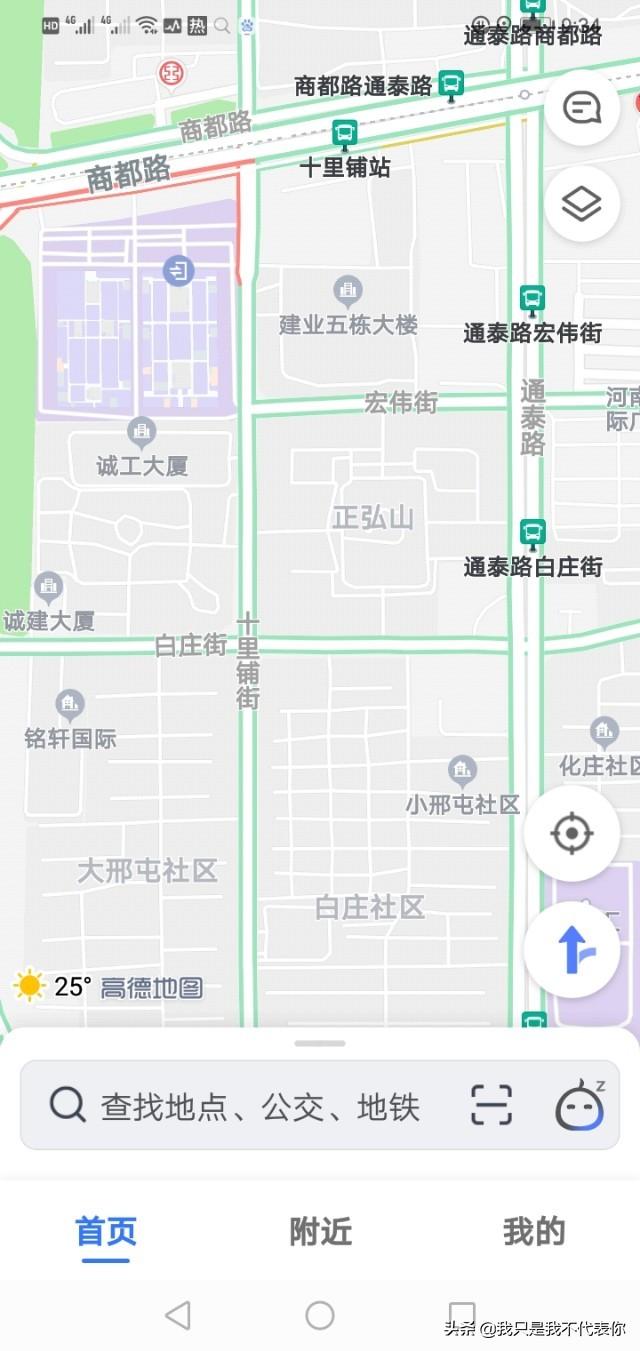Open the 诚工大厦 place marker
Screen dimensions: 640x1351
point(142,432)
